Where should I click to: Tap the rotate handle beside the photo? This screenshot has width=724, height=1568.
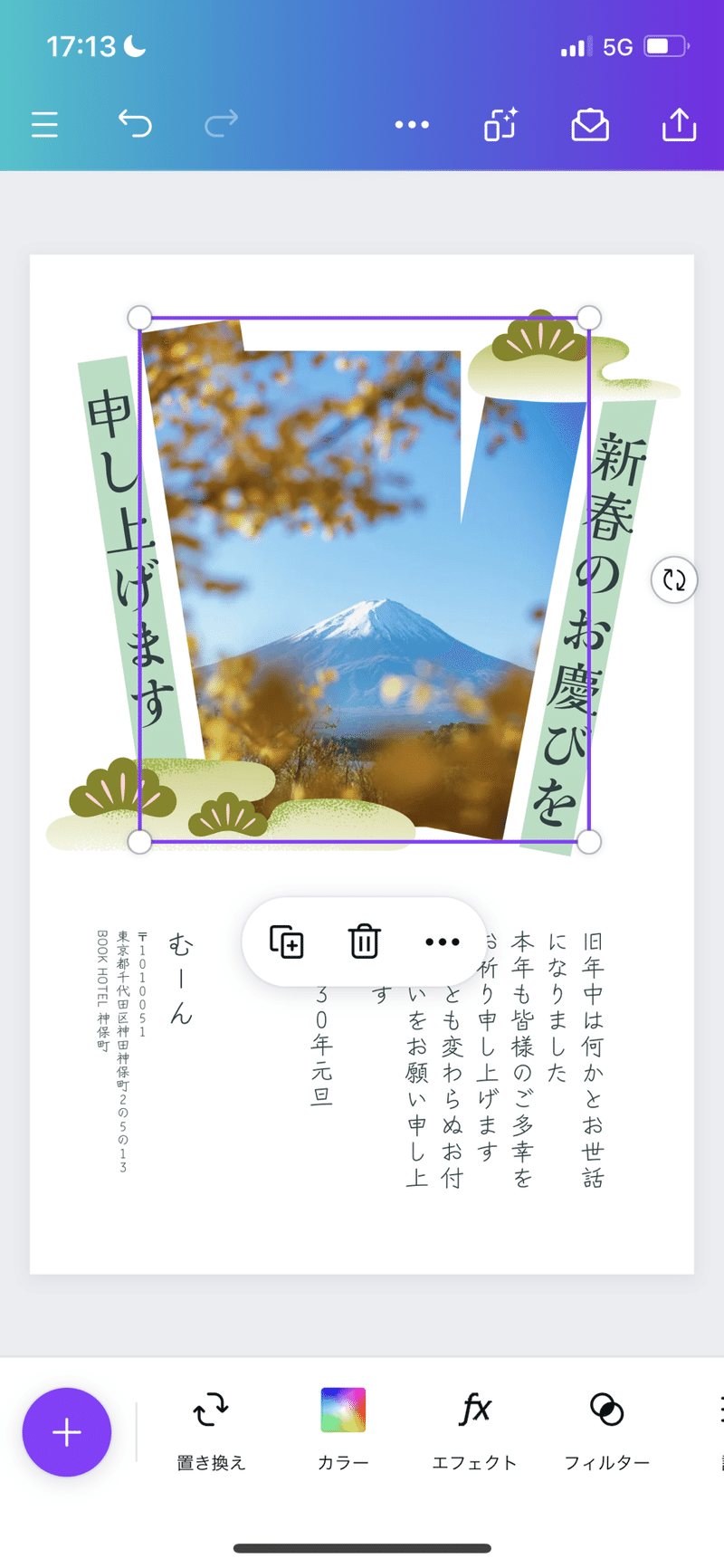[x=674, y=579]
